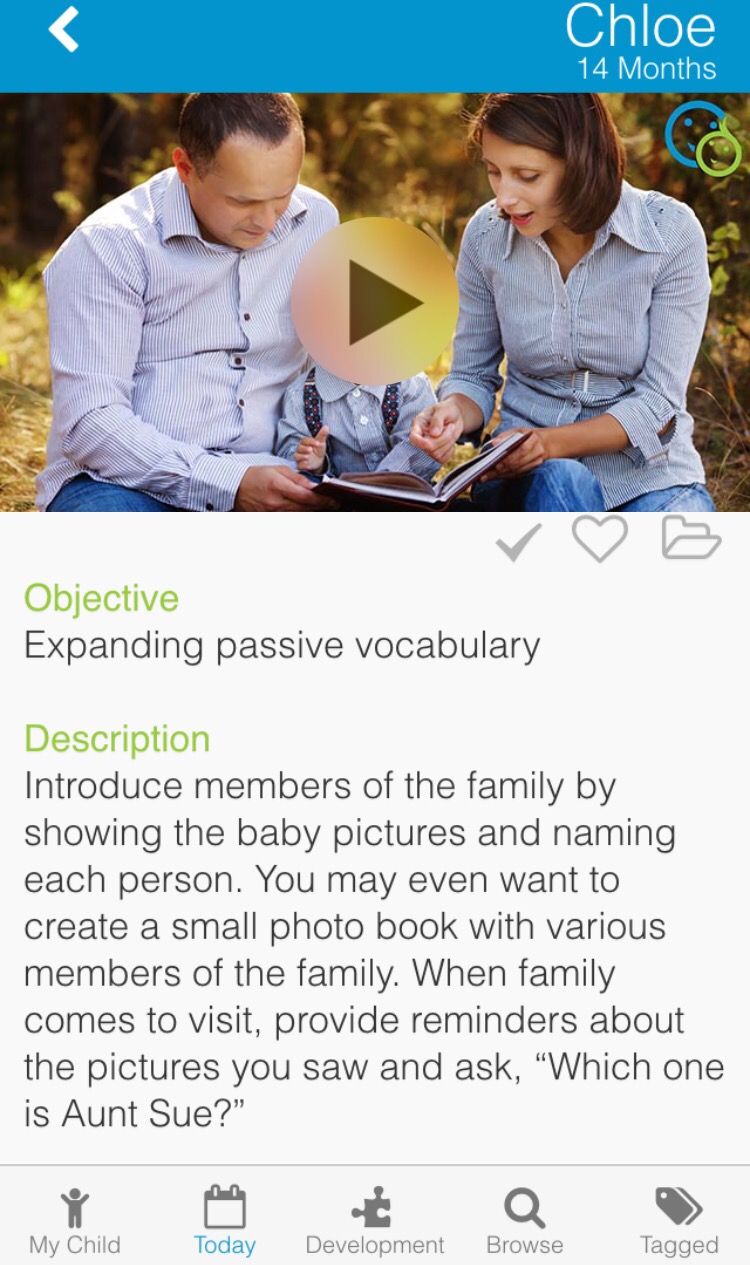Screen dimensions: 750x1265
Task: Open the Tagged tab
Action: (x=679, y=1221)
